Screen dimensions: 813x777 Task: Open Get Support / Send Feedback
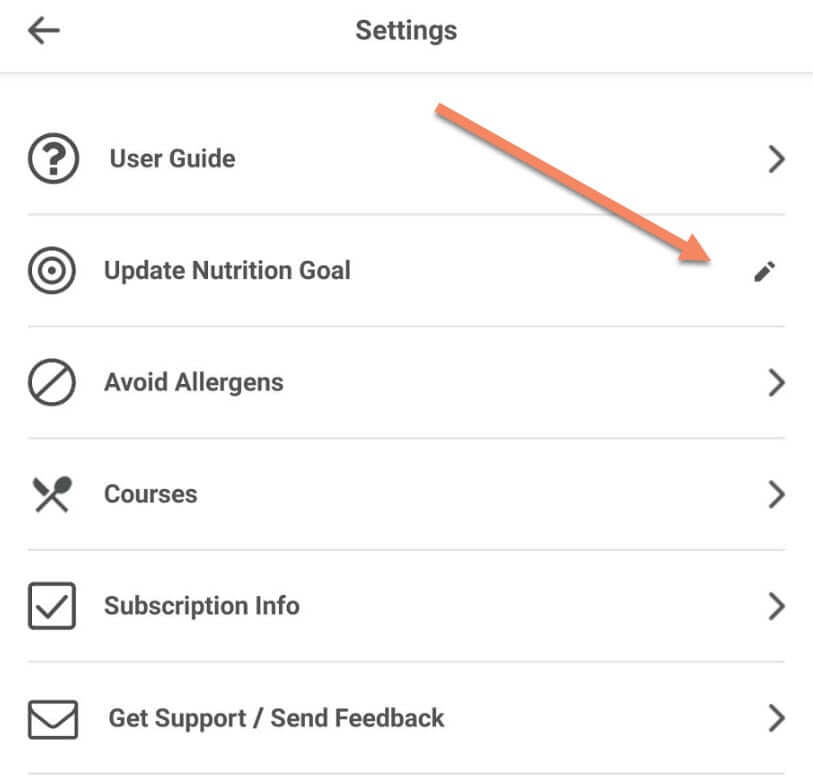pyautogui.click(x=276, y=718)
